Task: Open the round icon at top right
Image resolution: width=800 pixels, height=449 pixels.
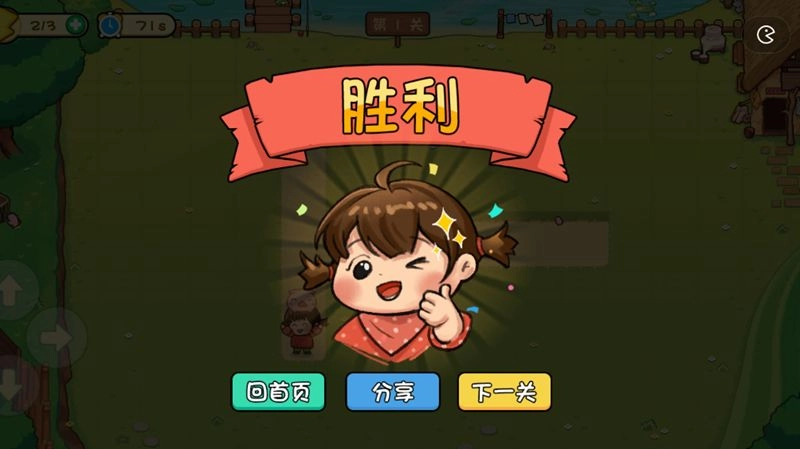Action: pyautogui.click(x=767, y=34)
